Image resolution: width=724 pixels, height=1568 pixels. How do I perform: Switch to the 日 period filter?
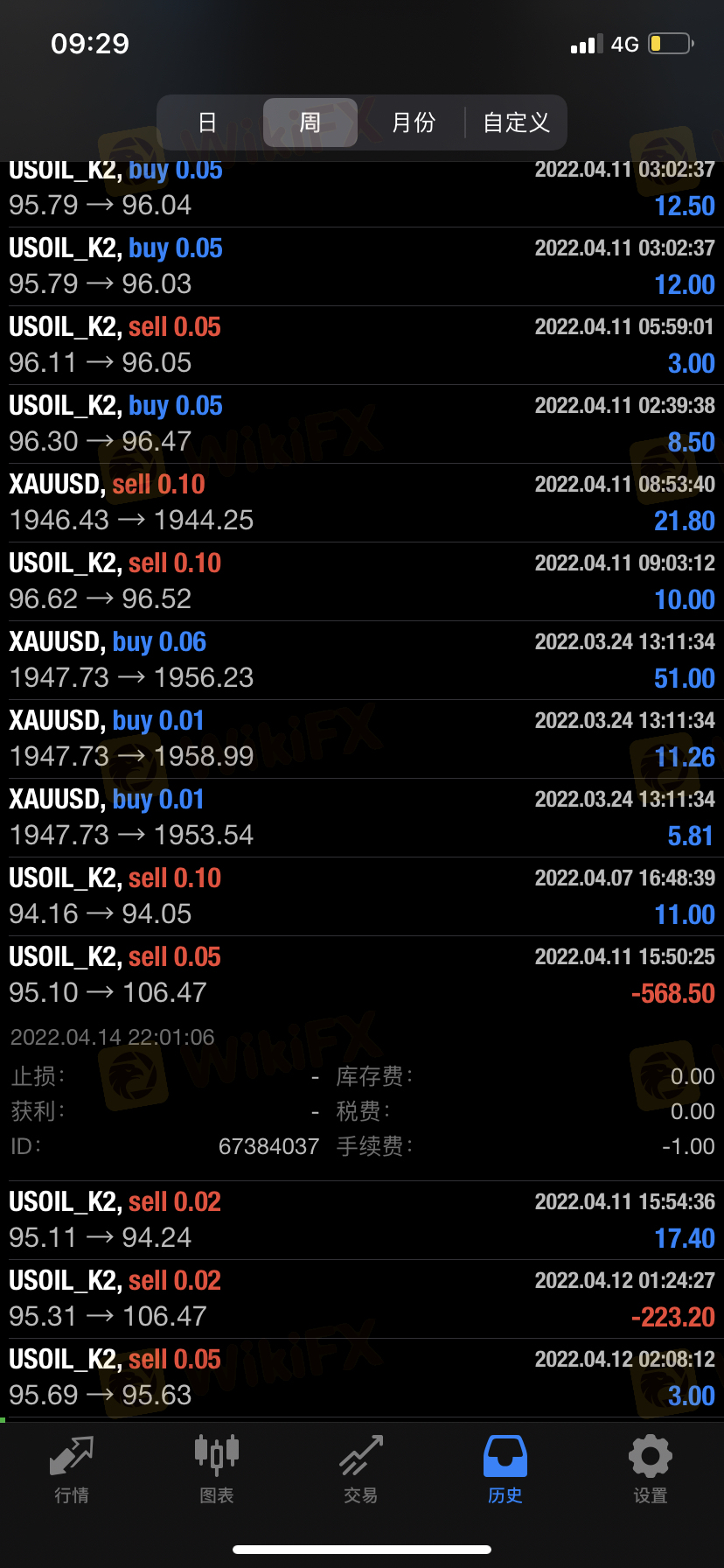point(207,122)
